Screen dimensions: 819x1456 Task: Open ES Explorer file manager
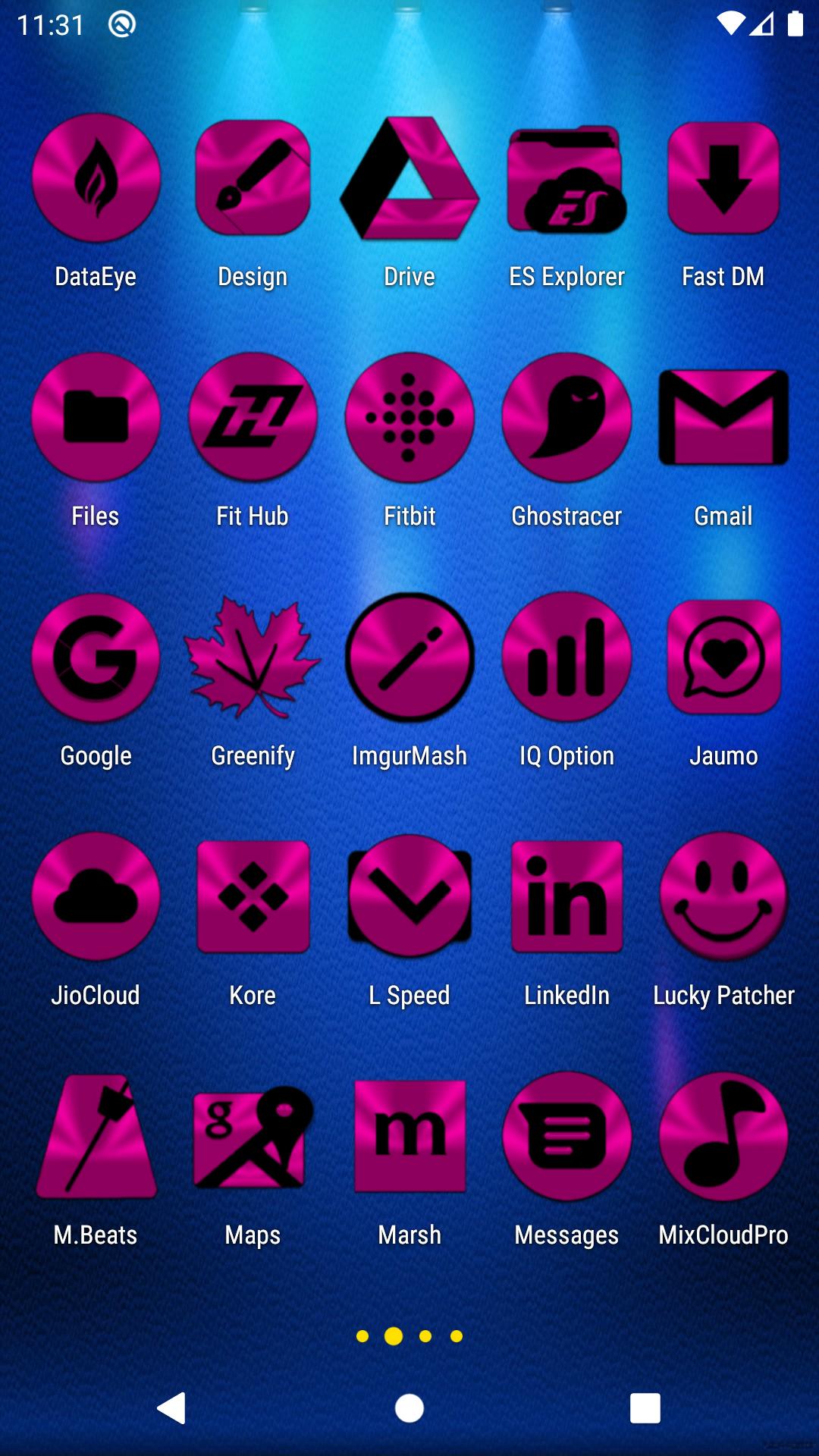tap(566, 178)
